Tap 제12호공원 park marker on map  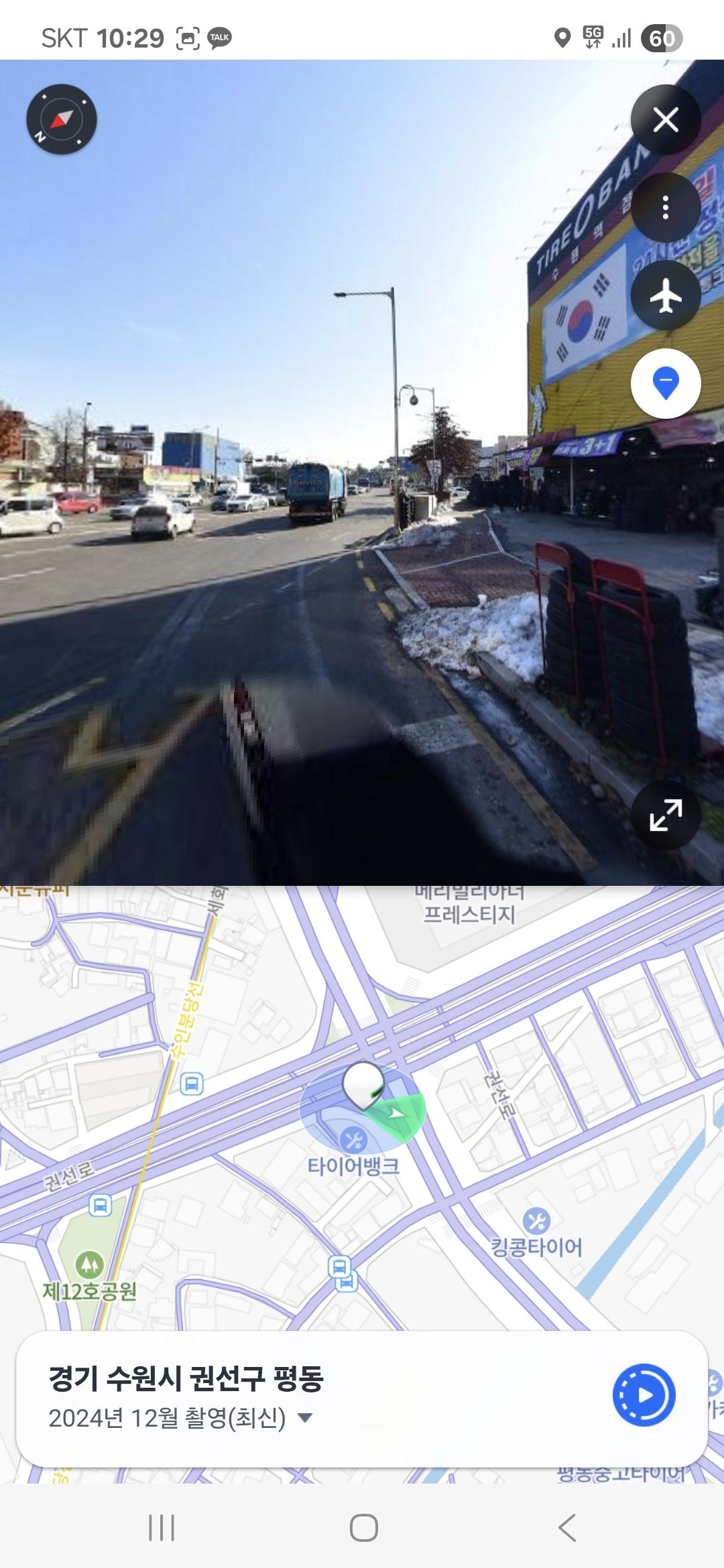[89, 1265]
